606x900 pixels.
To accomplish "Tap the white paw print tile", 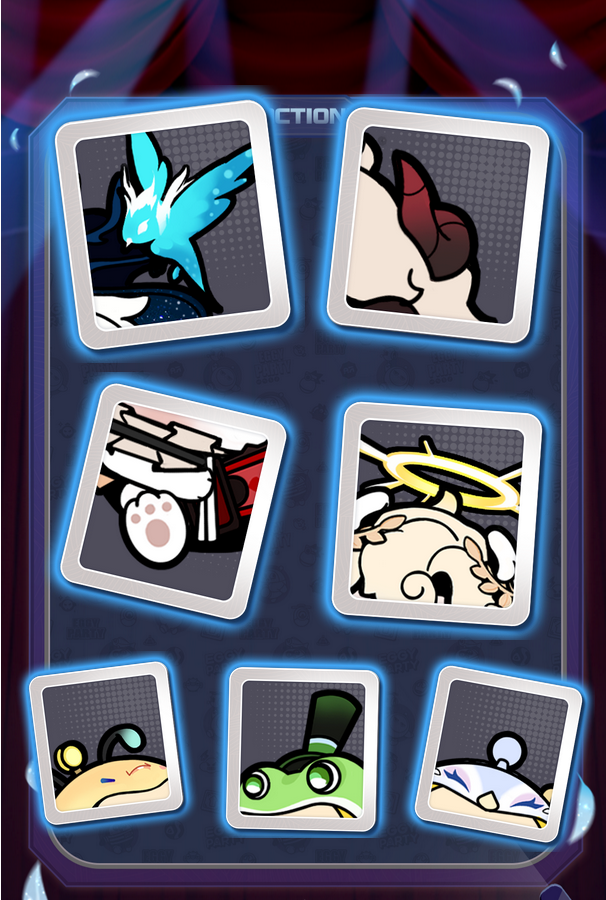I will tap(172, 500).
